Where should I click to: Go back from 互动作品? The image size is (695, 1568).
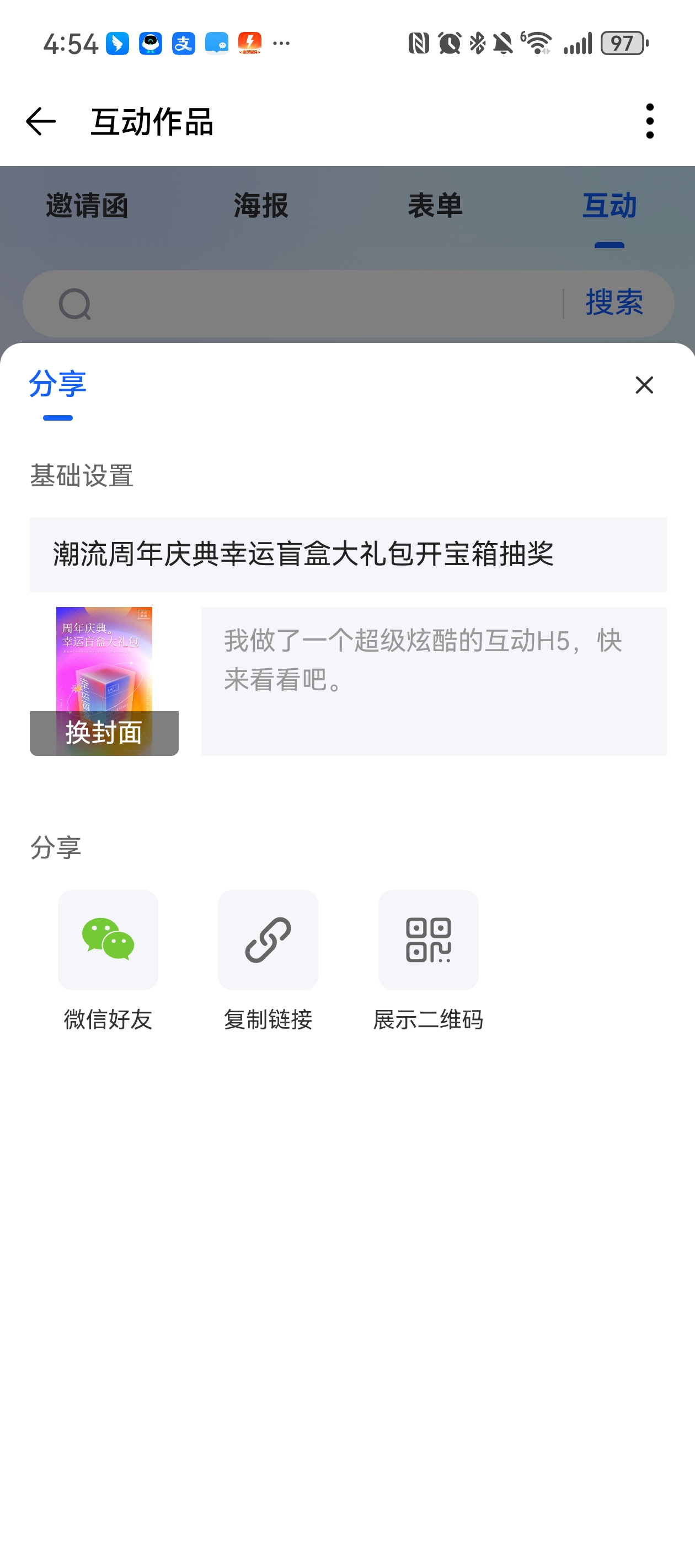[41, 121]
